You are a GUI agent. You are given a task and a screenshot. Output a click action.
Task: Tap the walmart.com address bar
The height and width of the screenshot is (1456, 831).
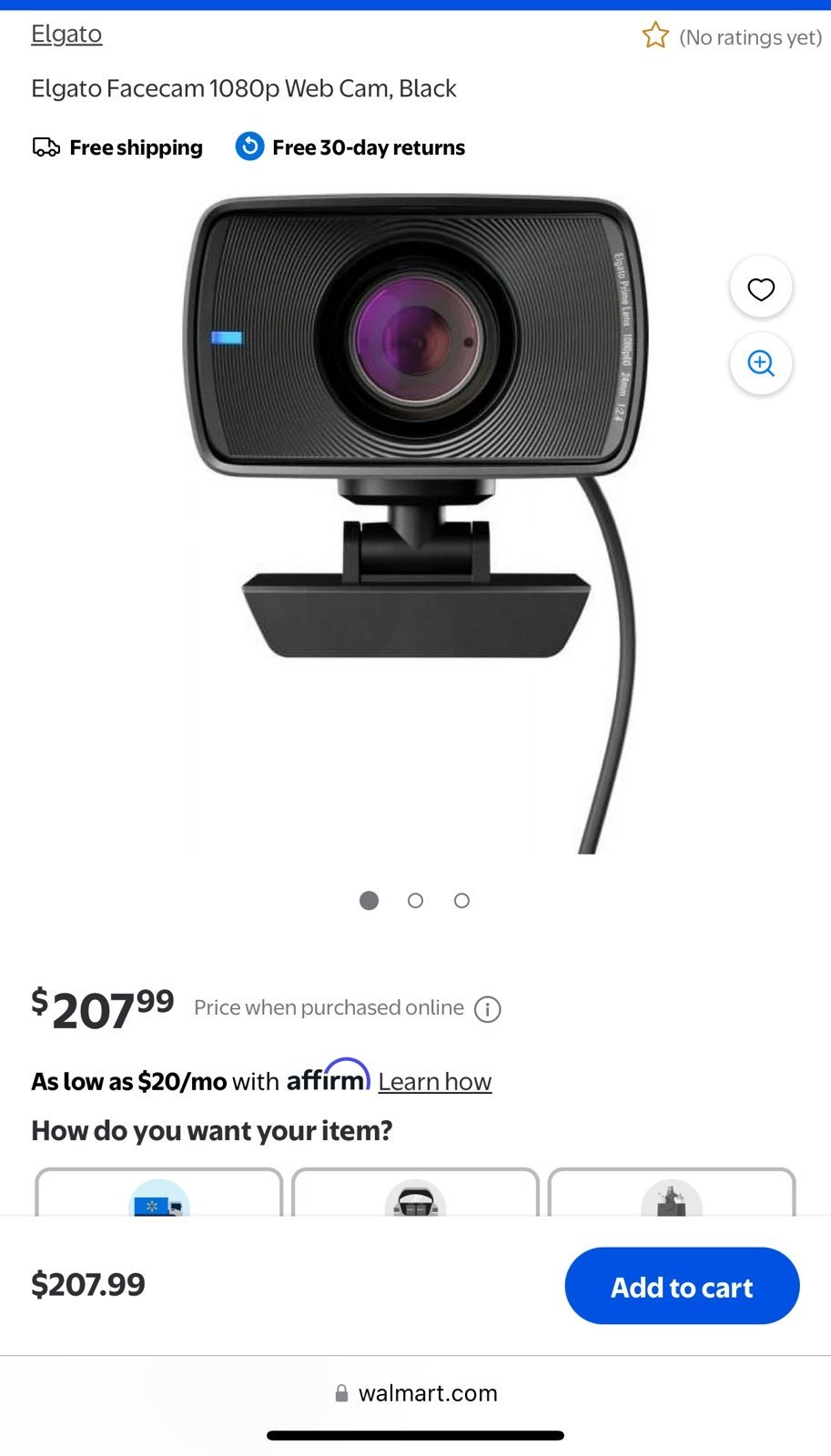(415, 1393)
